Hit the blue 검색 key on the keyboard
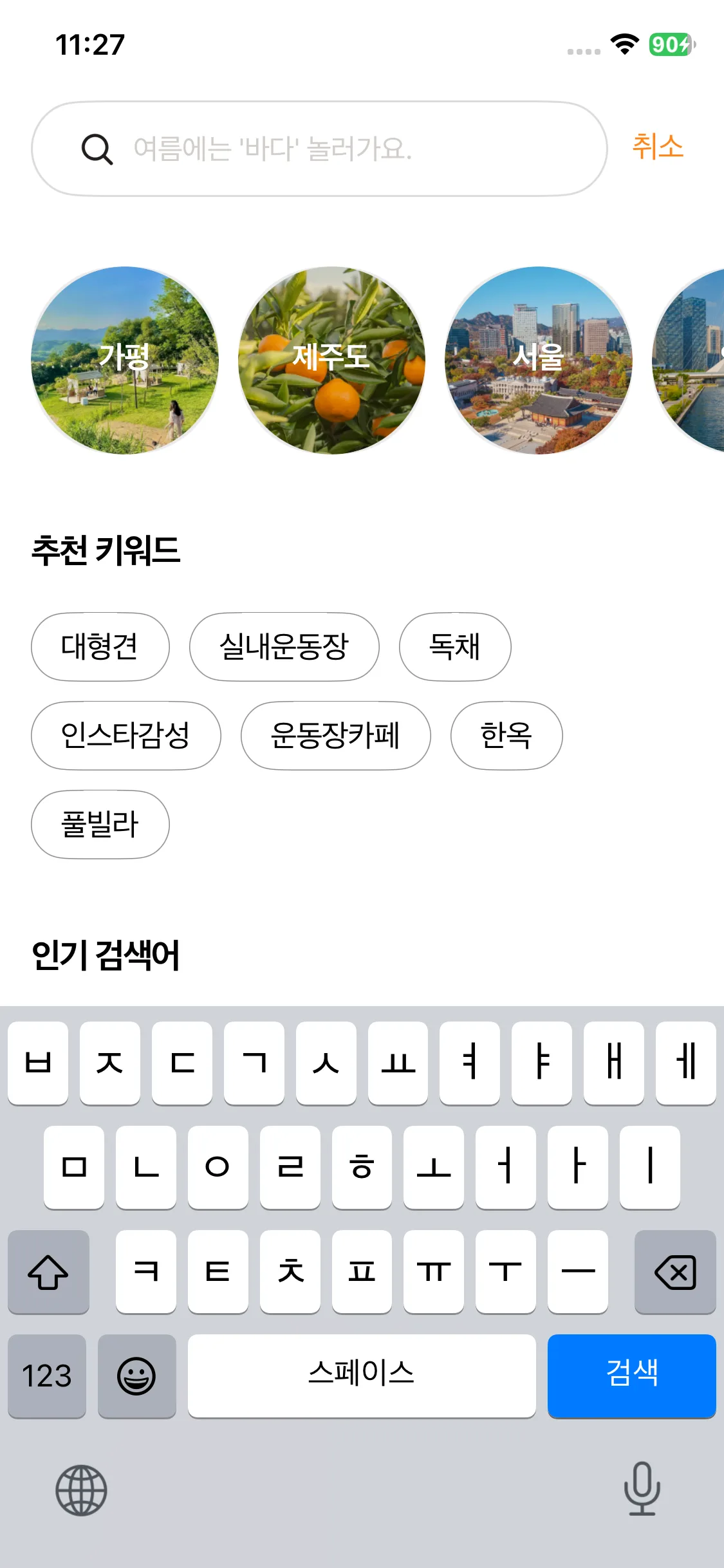The image size is (724, 1568). [631, 1375]
